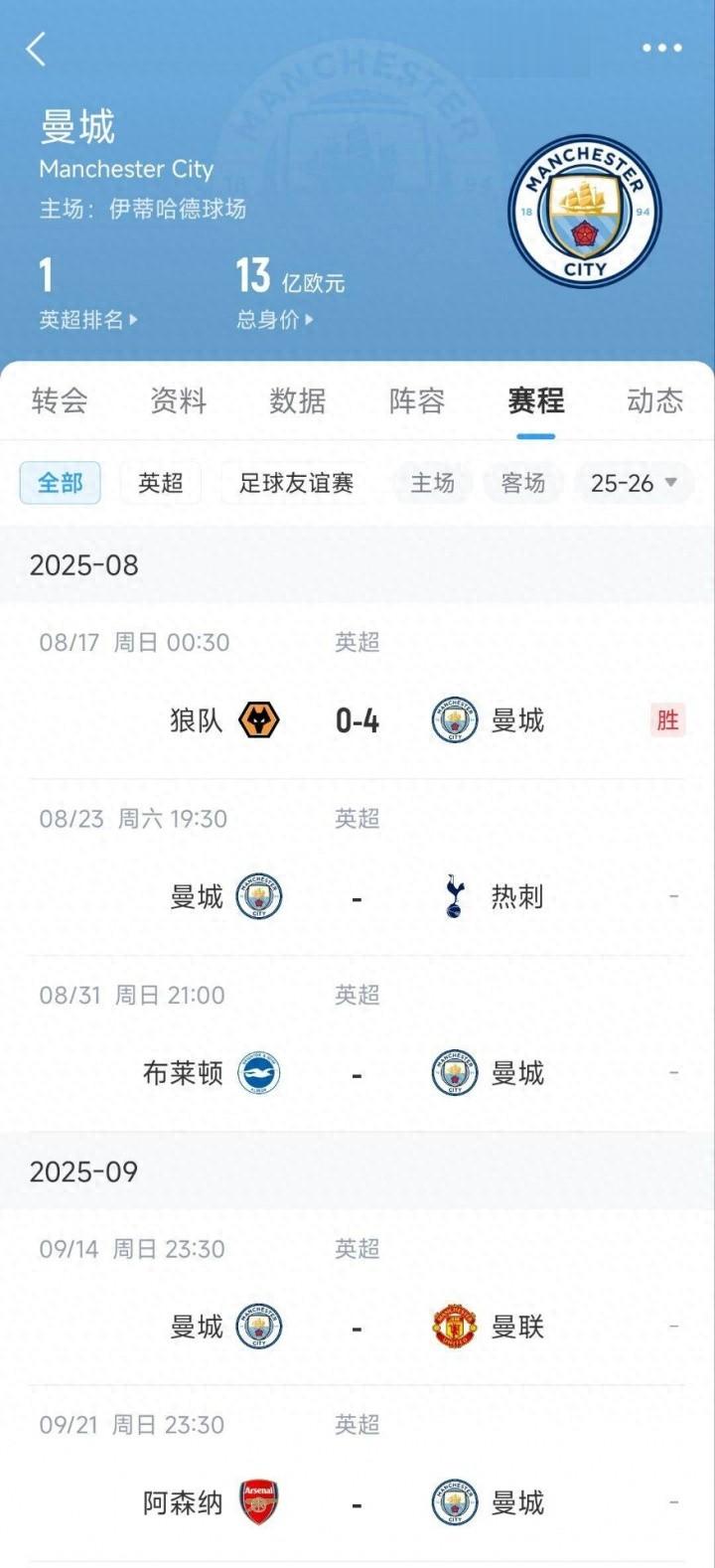Expand the 25-26 season dropdown

(x=634, y=483)
